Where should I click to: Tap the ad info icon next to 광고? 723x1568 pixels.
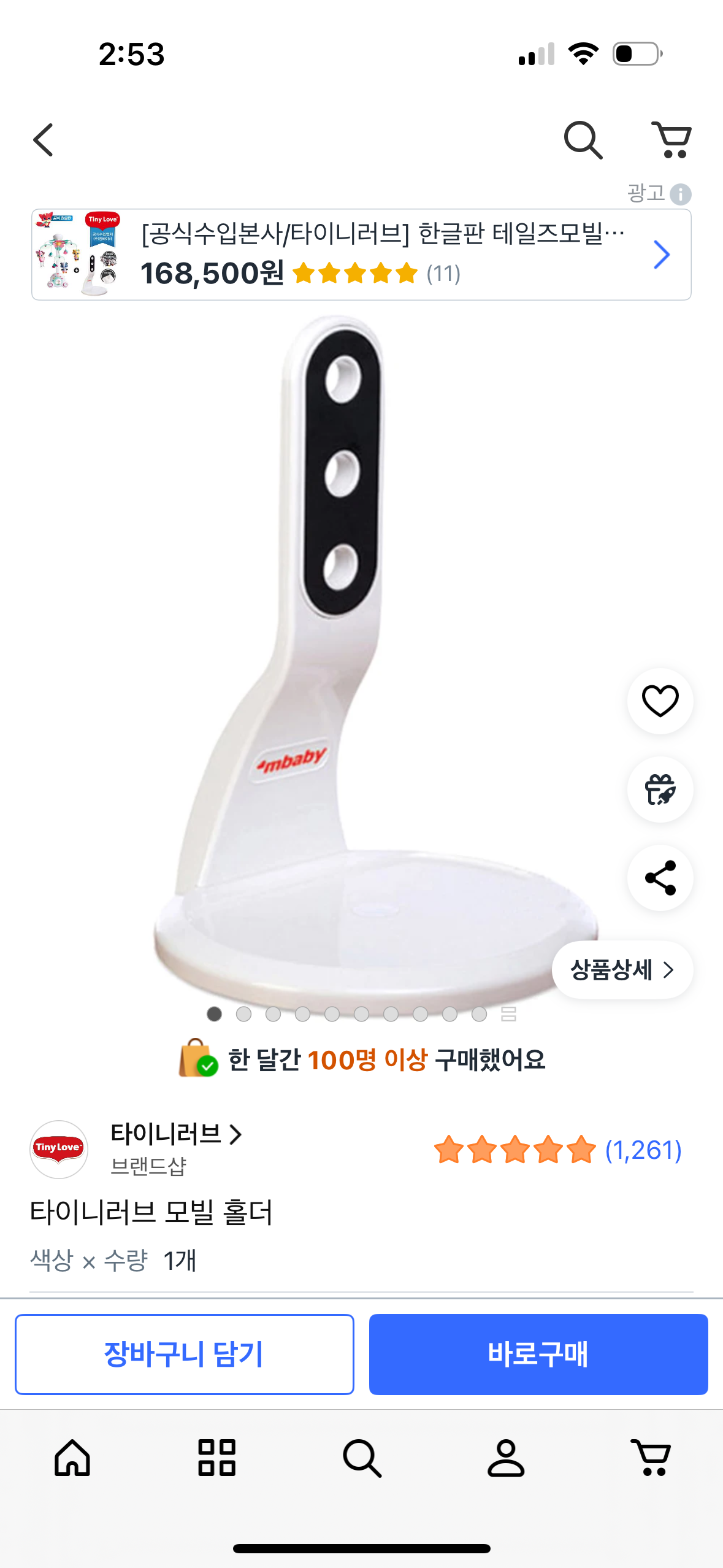point(680,194)
